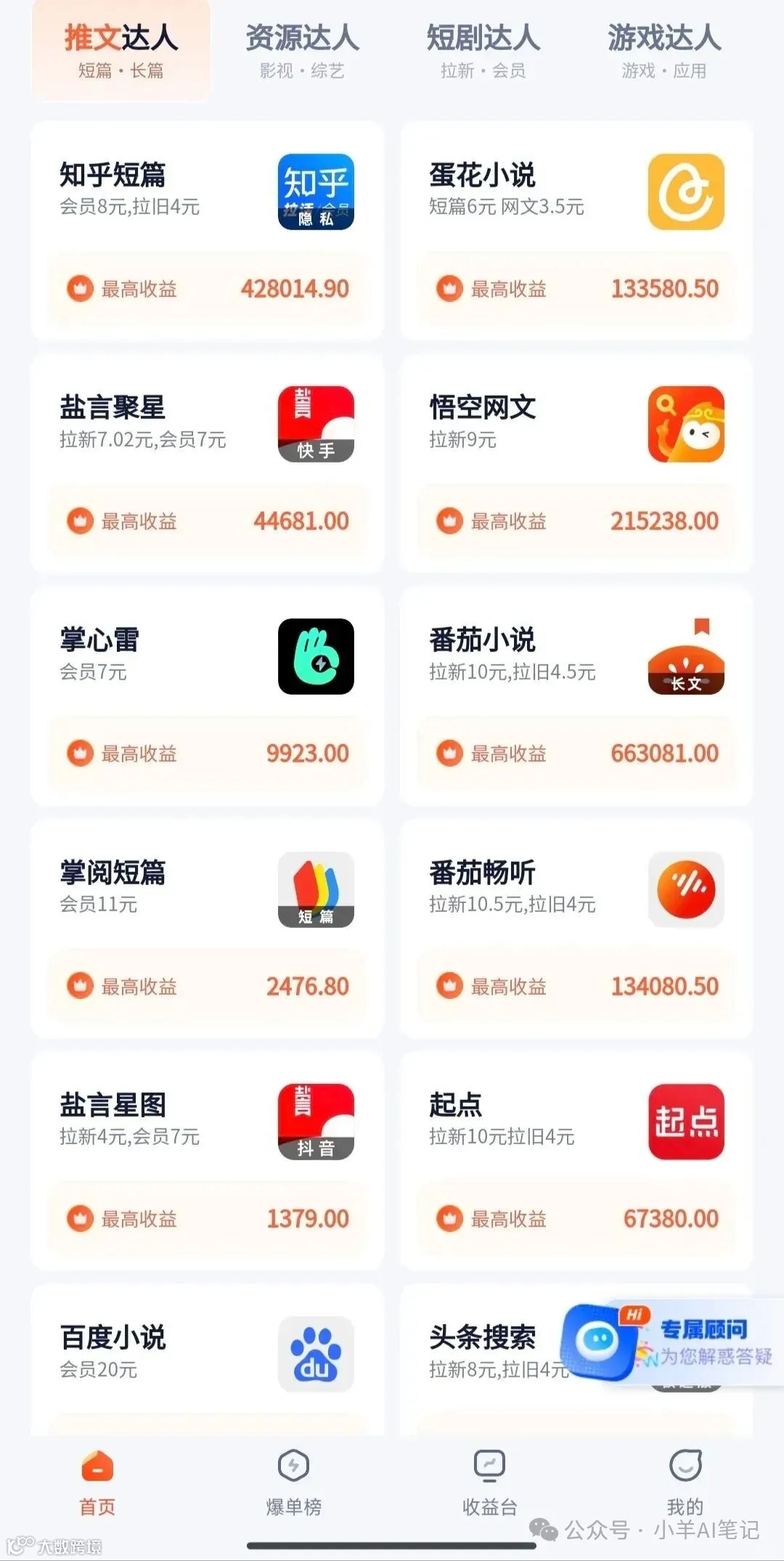Tap the 百度小说 Baidu paw icon
784x1561 pixels.
[x=315, y=1354]
